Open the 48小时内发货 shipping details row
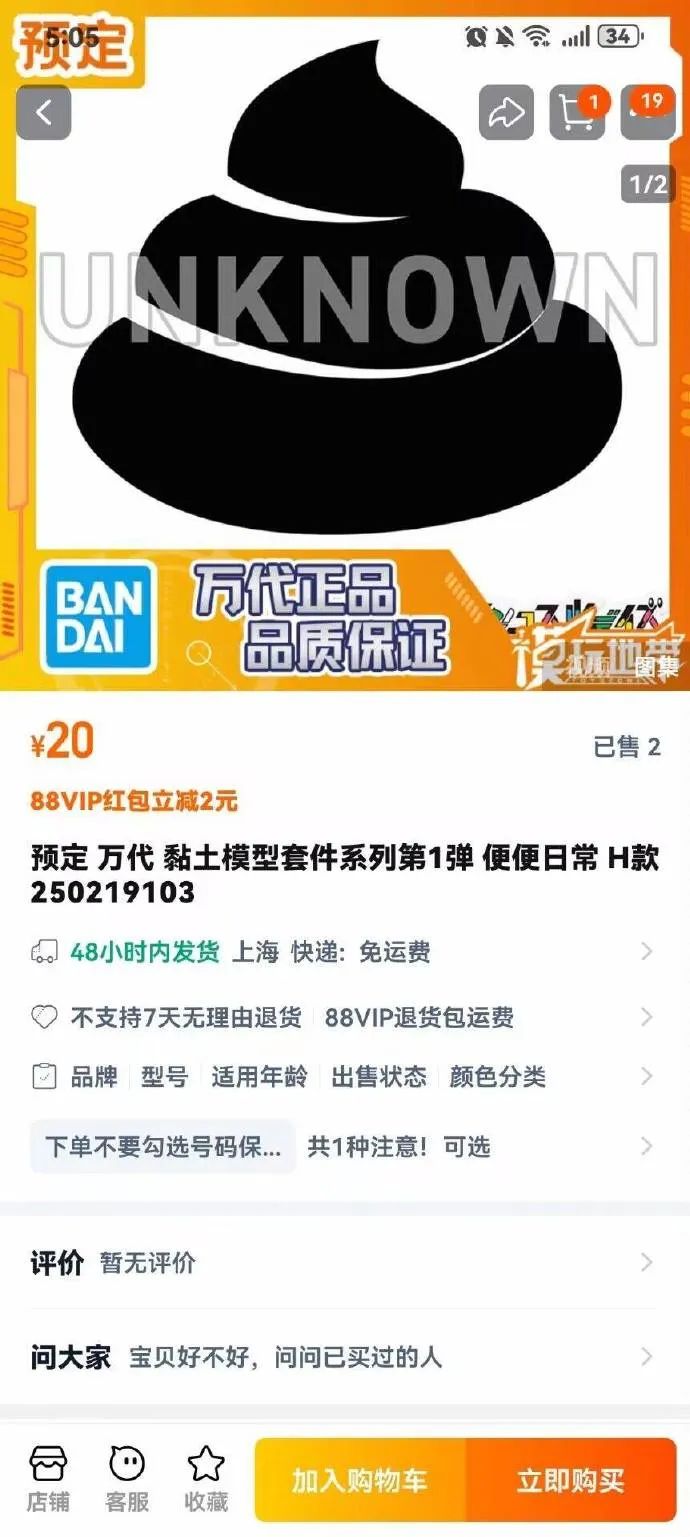 pos(344,952)
